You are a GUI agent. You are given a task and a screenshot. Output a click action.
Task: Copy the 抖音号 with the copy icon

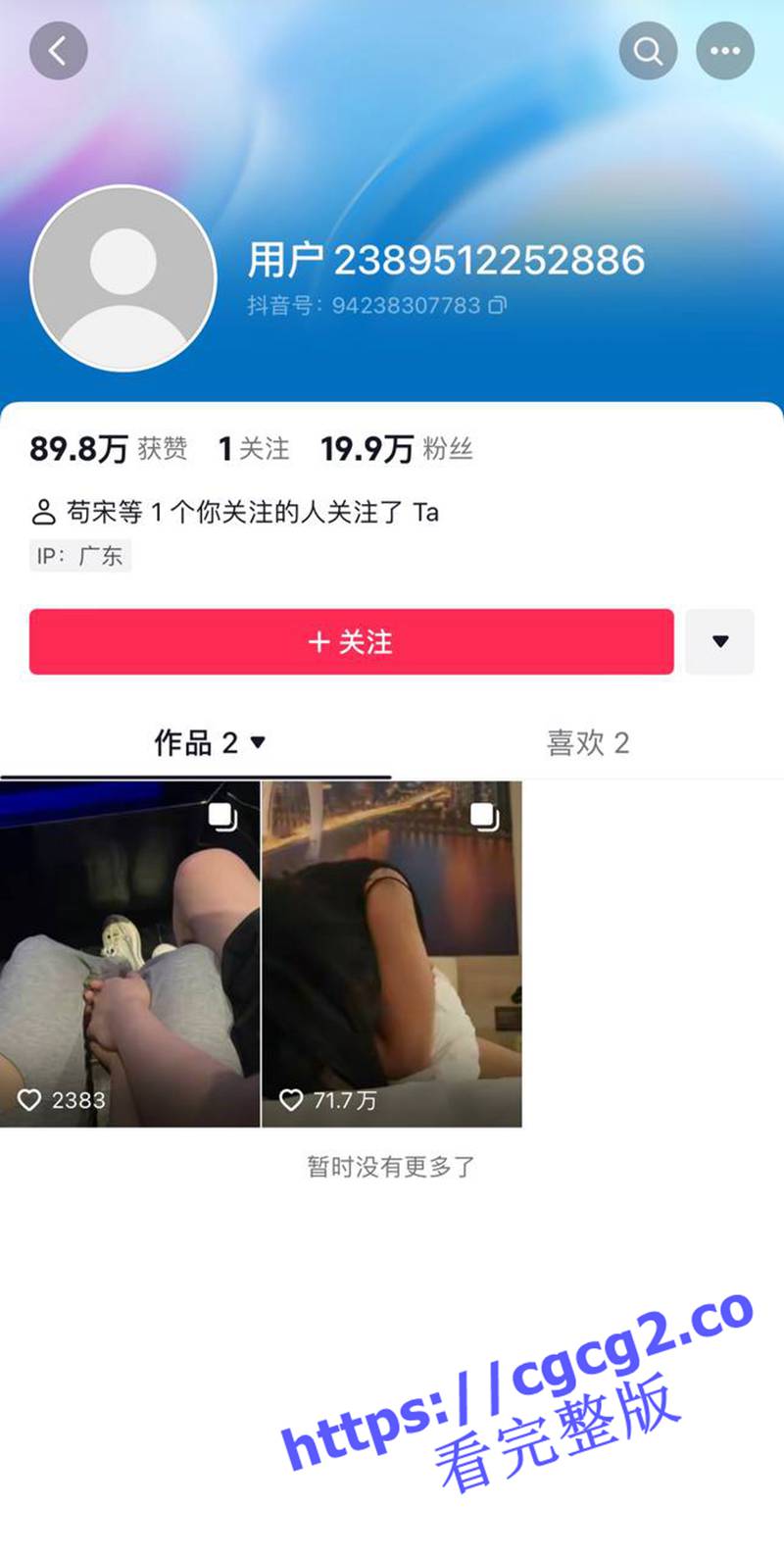click(x=498, y=306)
